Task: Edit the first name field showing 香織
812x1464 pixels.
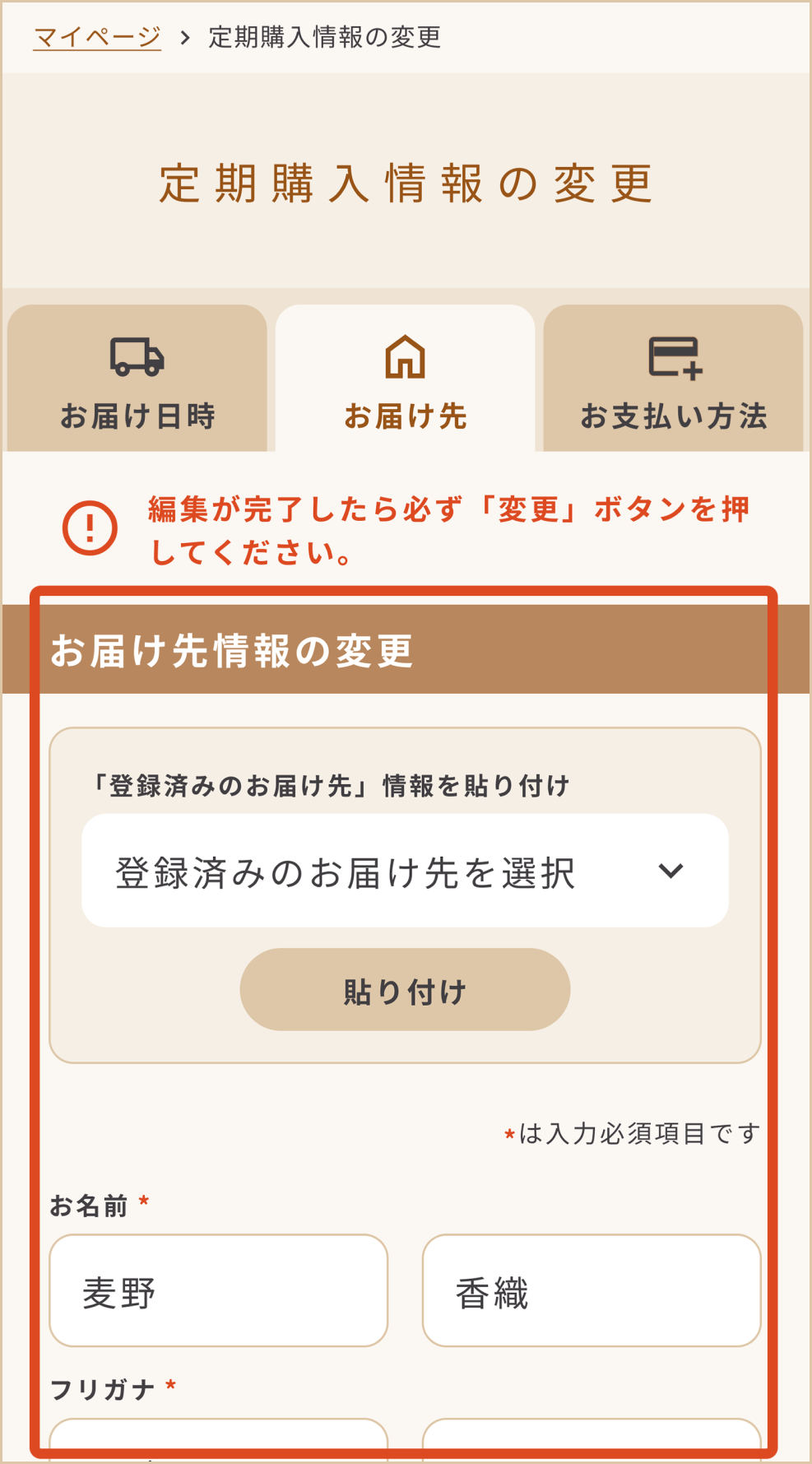Action: coord(591,1290)
